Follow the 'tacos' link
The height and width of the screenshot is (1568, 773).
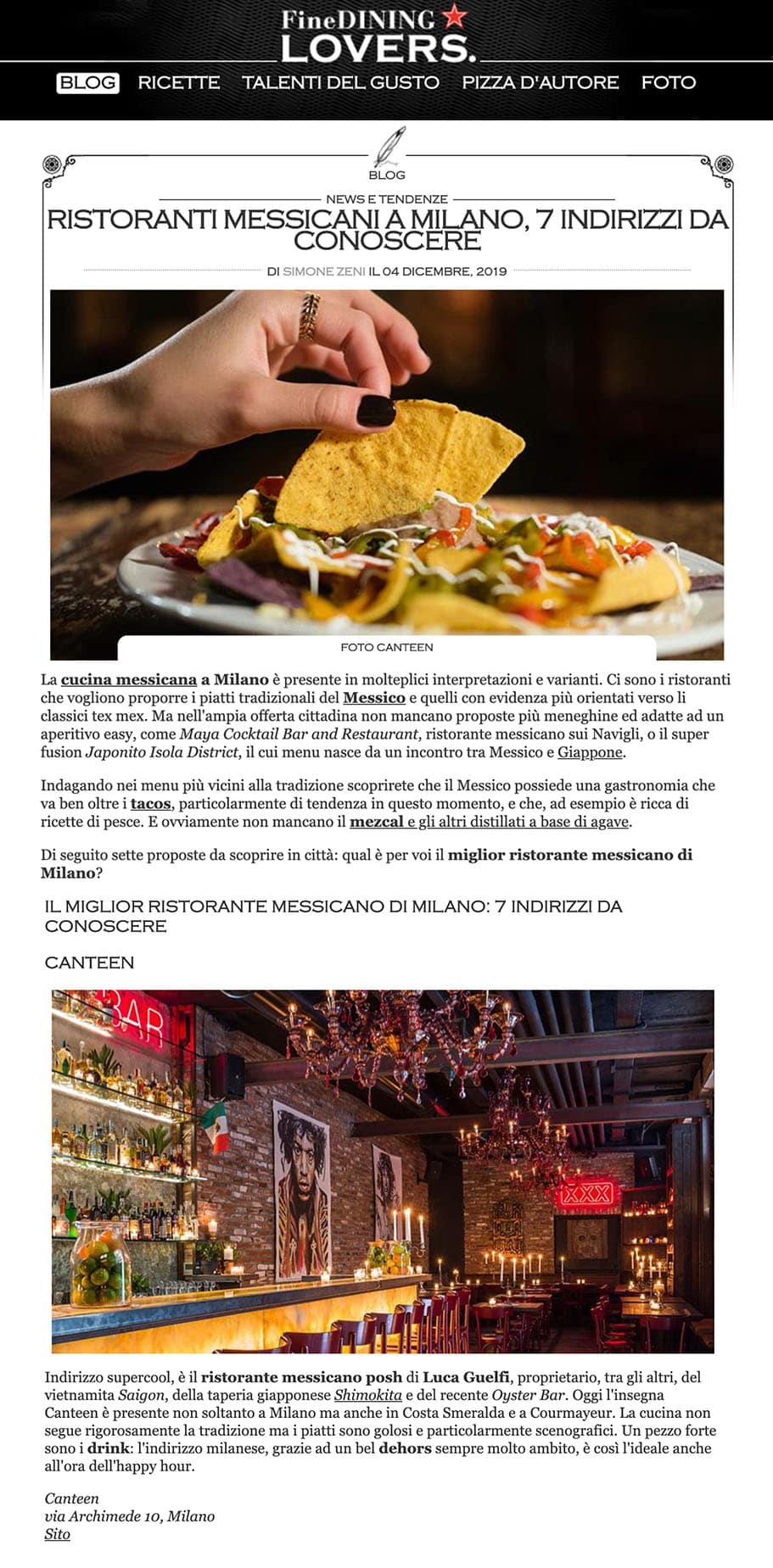point(150,803)
